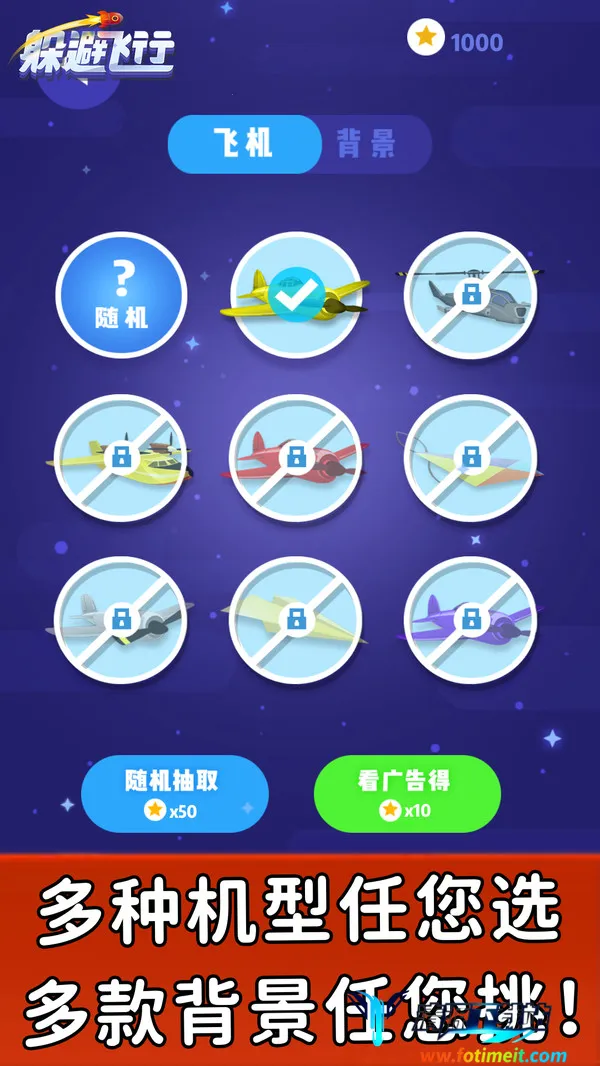Tap the locked red propeller plane
The height and width of the screenshot is (1066, 600).
[295, 458]
